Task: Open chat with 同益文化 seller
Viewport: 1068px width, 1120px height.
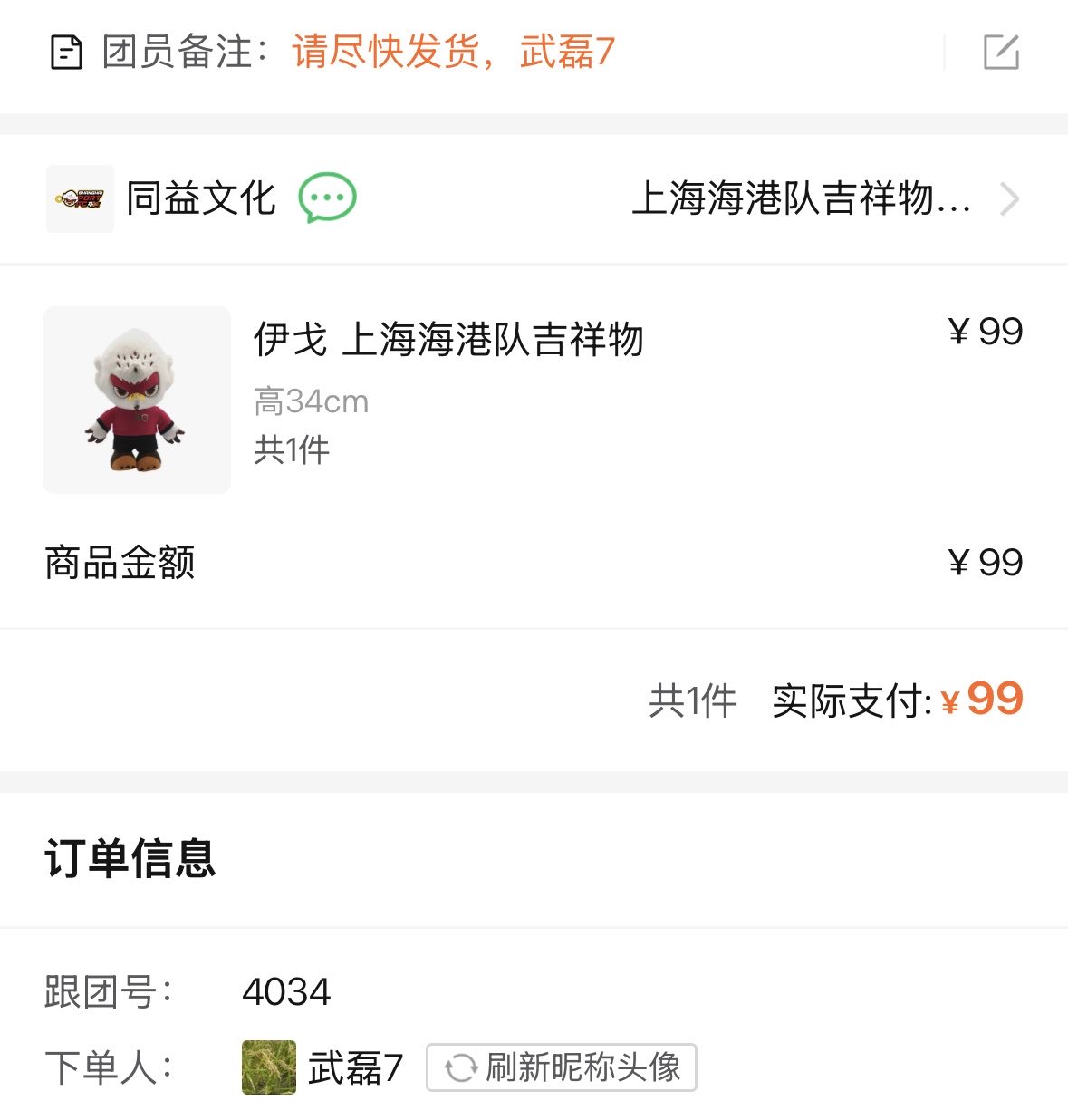Action: tap(327, 198)
